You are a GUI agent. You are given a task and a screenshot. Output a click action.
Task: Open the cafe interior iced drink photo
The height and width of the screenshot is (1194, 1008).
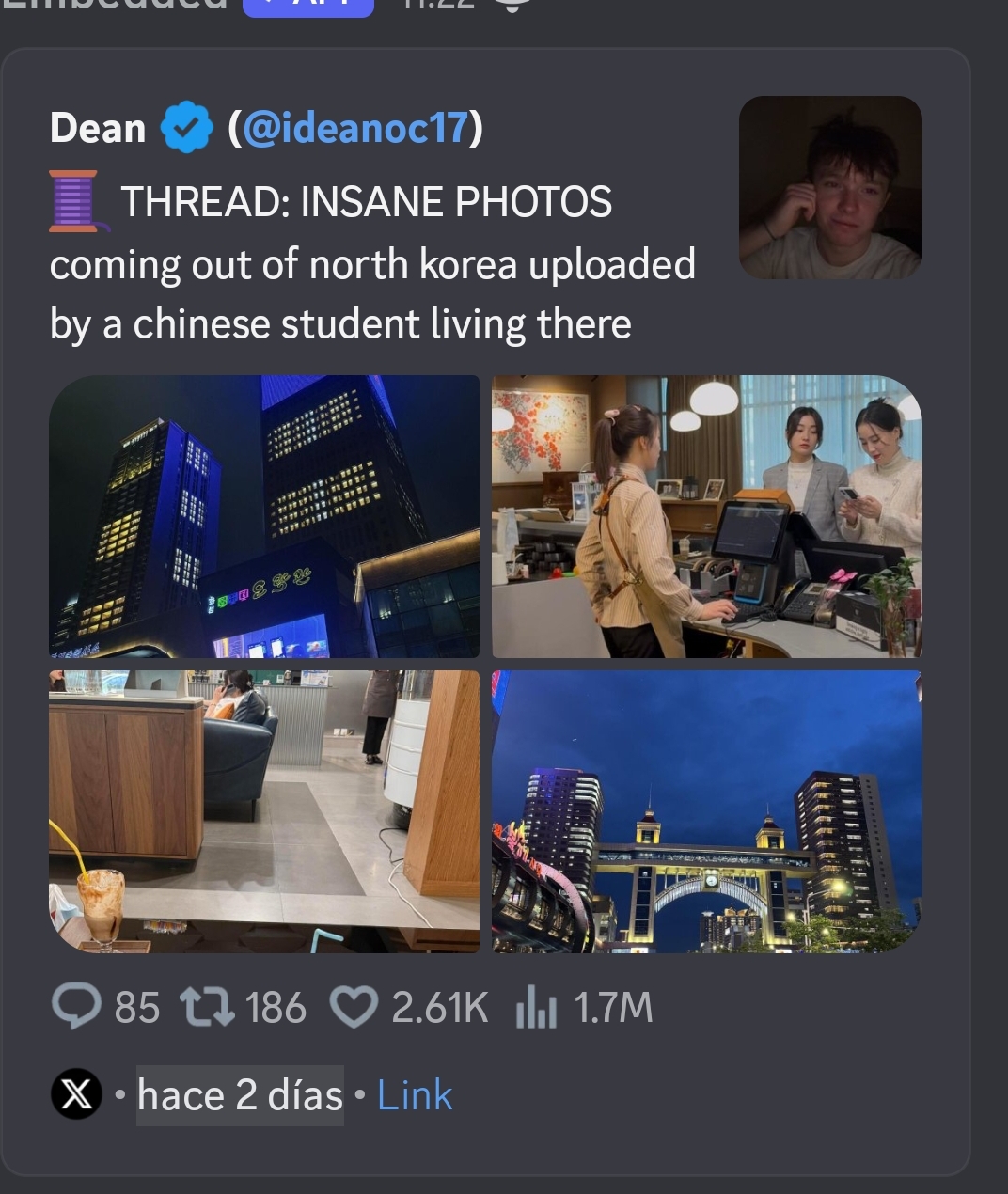coord(264,811)
